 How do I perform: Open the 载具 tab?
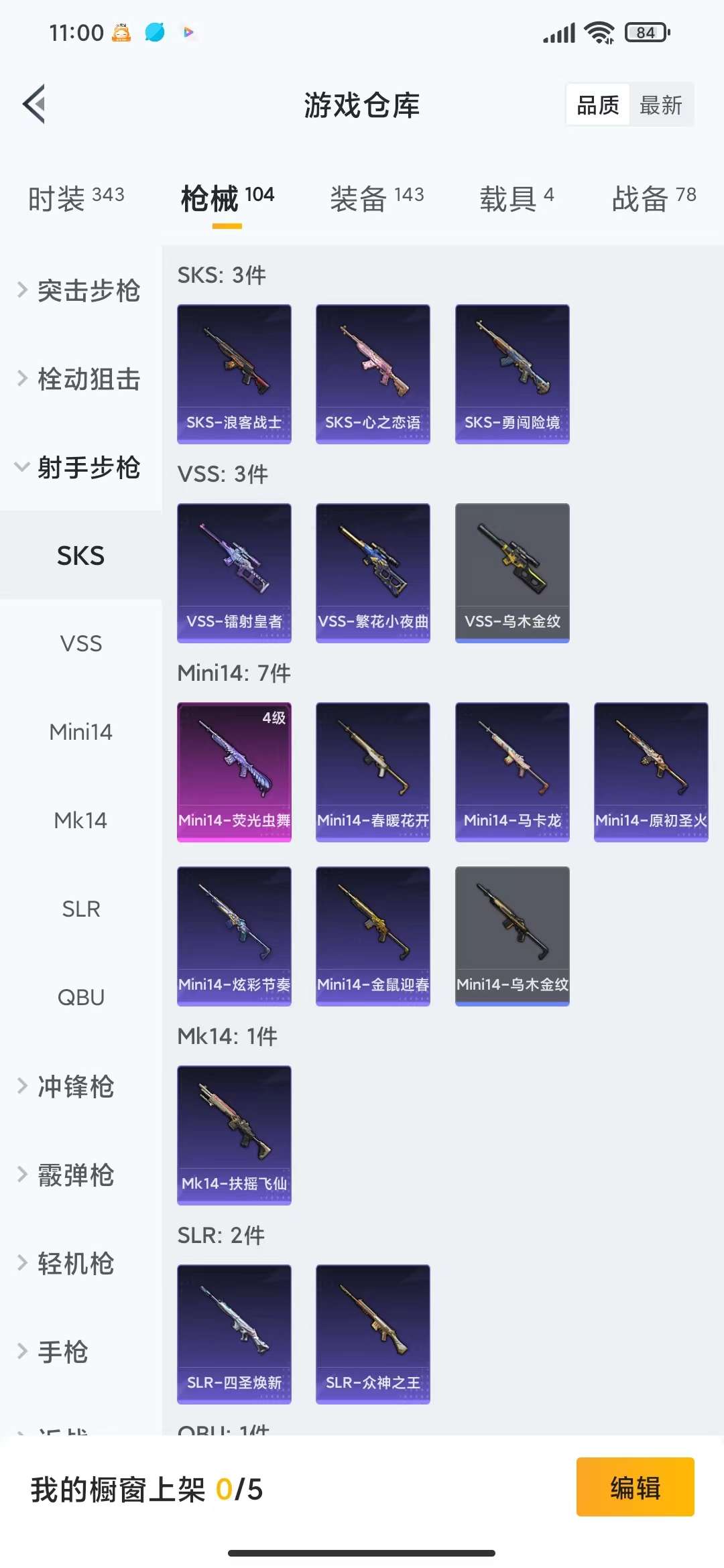coord(516,198)
